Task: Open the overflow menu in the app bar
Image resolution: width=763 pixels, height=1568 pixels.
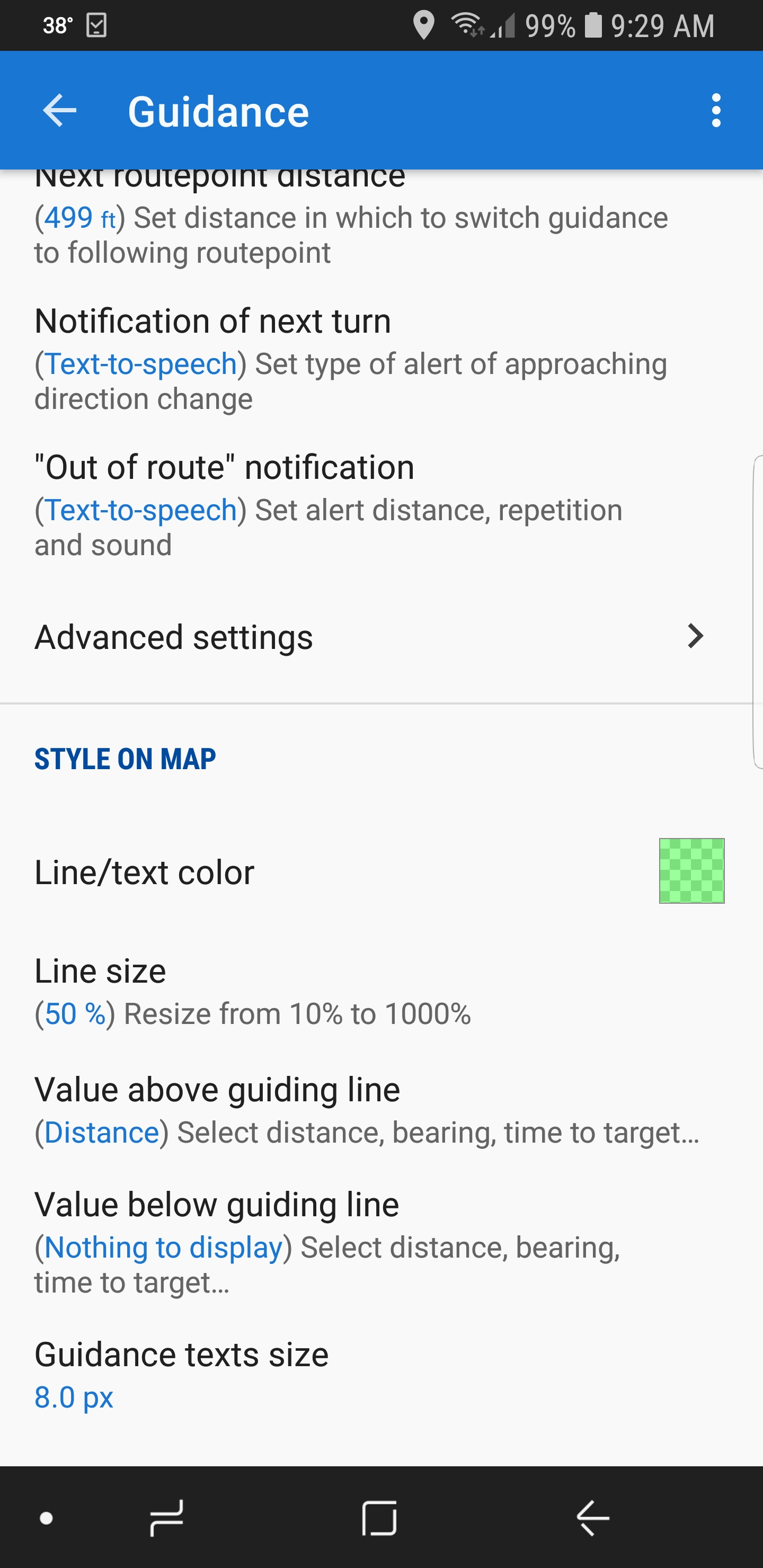Action: tap(716, 111)
